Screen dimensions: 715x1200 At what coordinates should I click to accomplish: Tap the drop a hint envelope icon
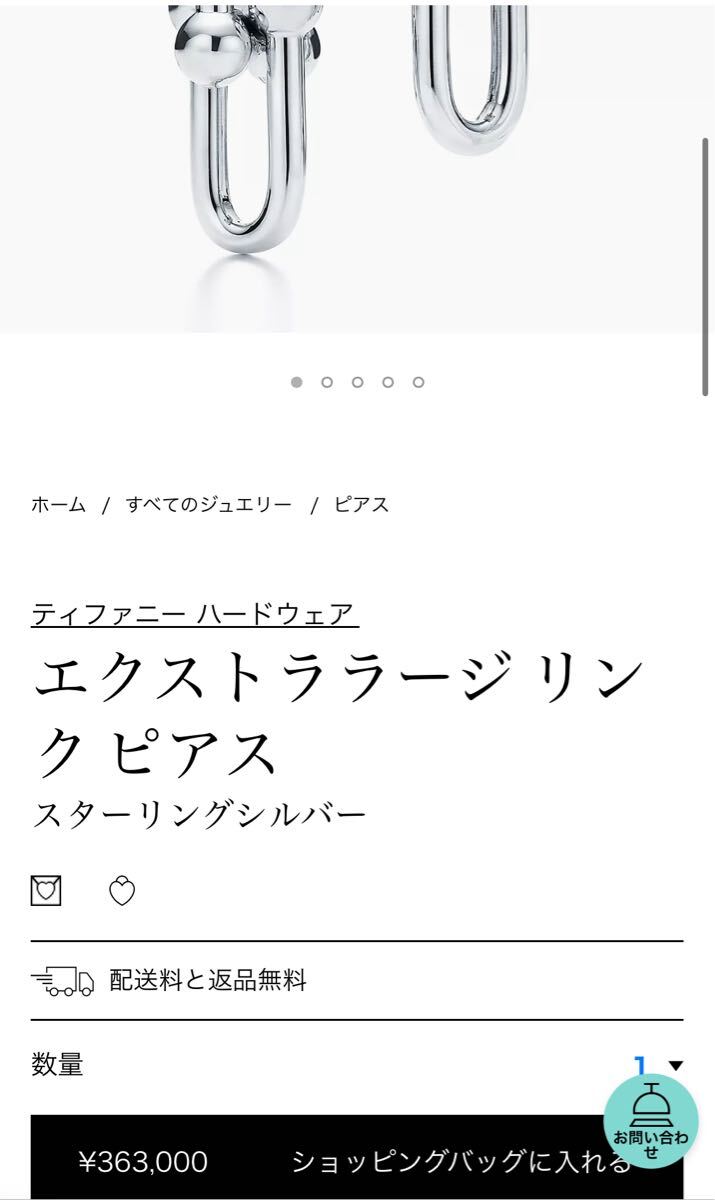click(x=46, y=890)
